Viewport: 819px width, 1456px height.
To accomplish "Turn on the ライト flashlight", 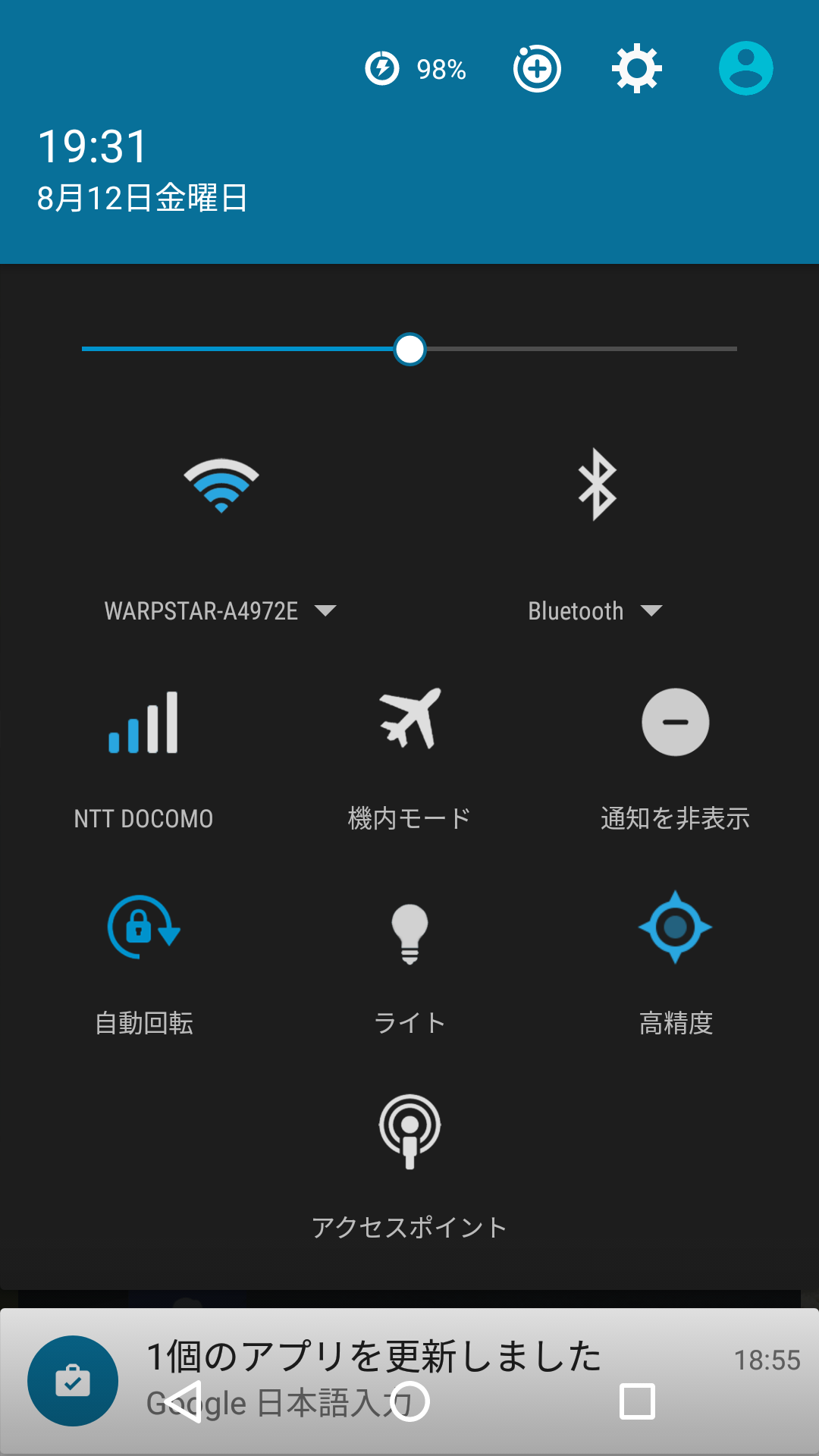I will click(x=409, y=963).
